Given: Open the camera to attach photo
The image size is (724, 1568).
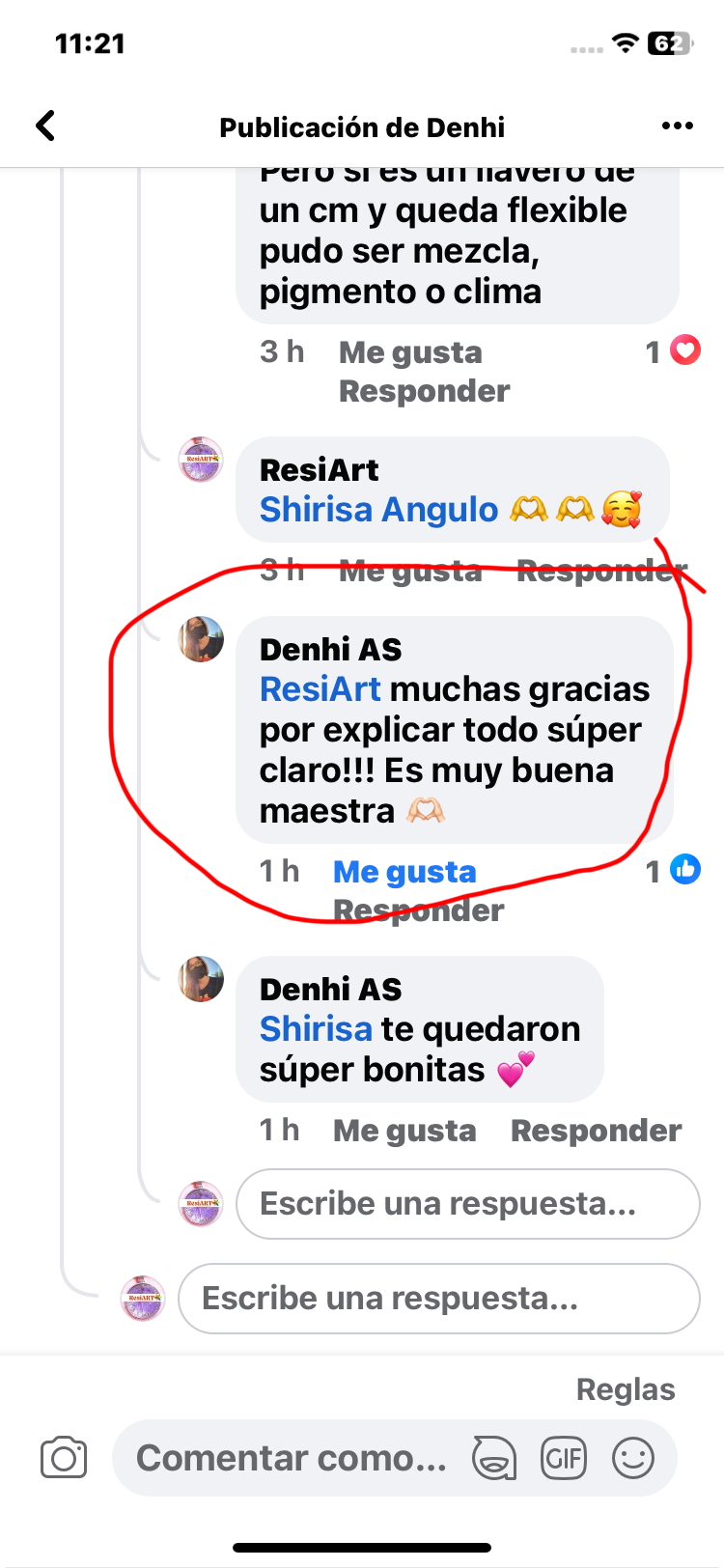Looking at the screenshot, I should [x=64, y=1458].
